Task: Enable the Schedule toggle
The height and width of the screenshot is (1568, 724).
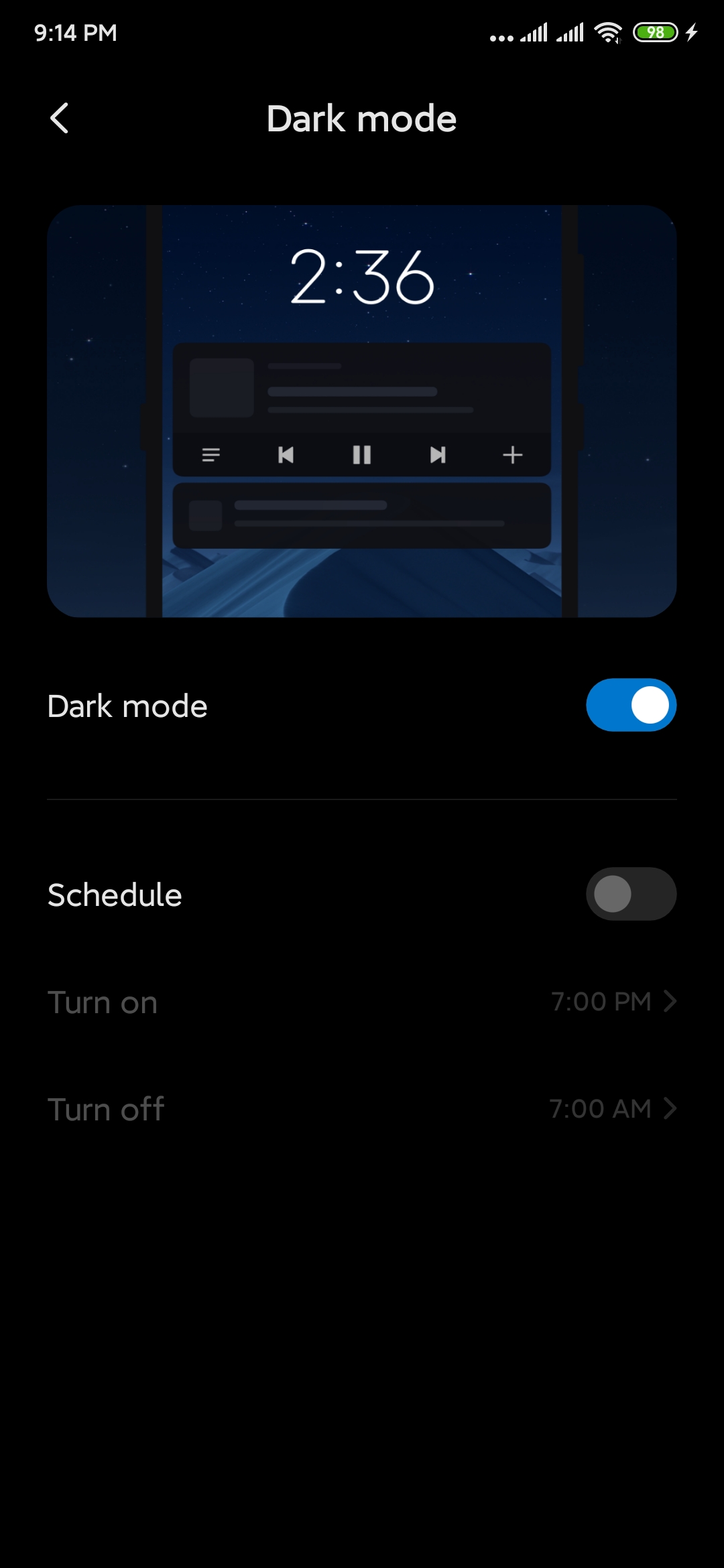Action: (x=630, y=894)
